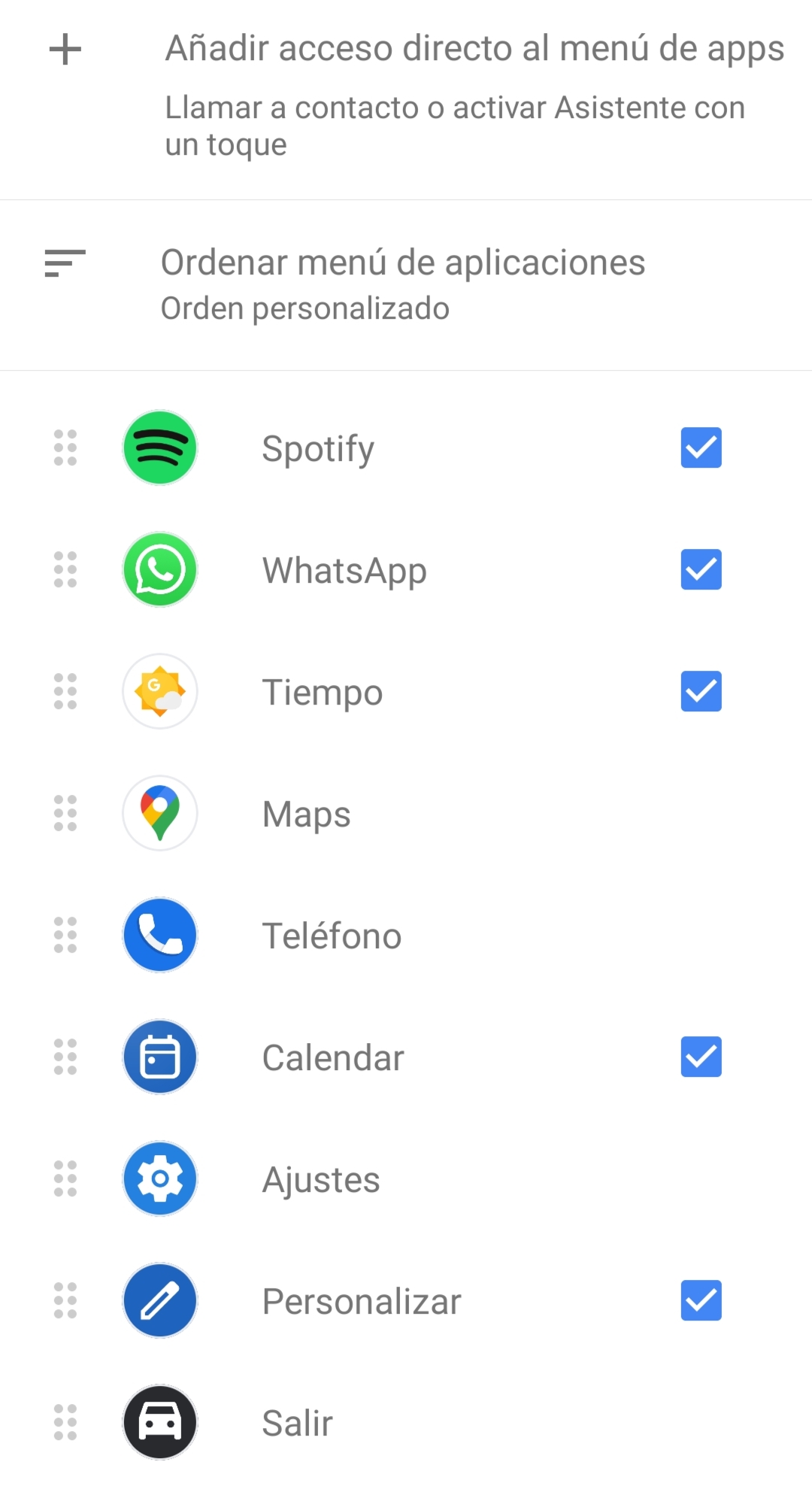This screenshot has width=812, height=1486.
Task: Deselect the Personalizar checkbox
Action: [x=701, y=1300]
